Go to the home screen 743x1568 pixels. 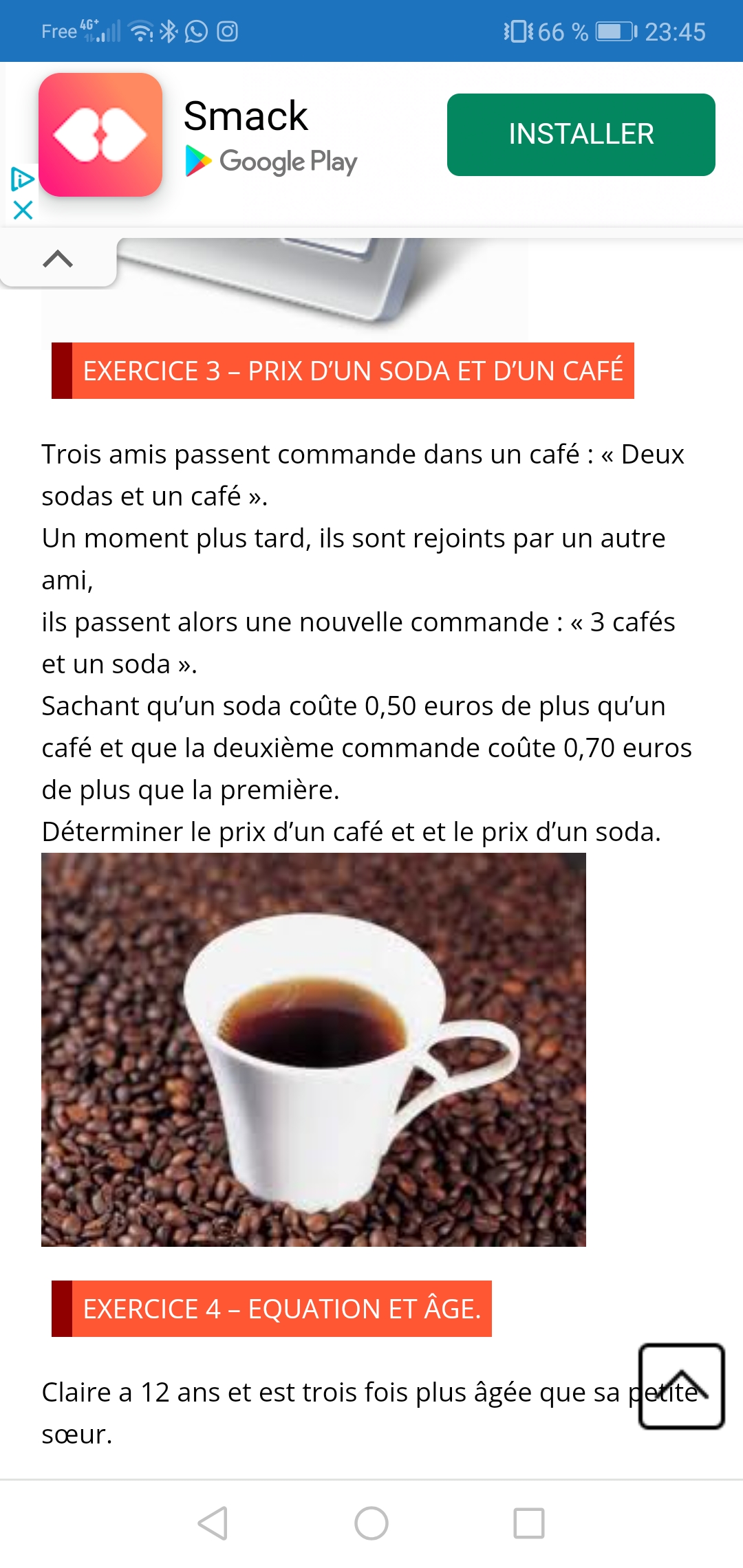[371, 1523]
